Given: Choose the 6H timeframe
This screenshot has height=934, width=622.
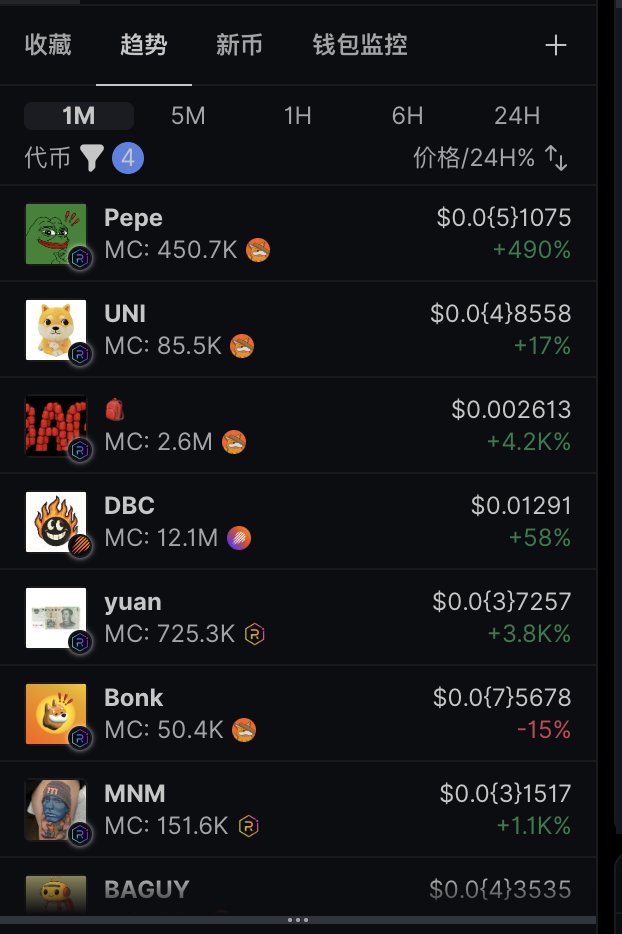Looking at the screenshot, I should click(x=407, y=116).
